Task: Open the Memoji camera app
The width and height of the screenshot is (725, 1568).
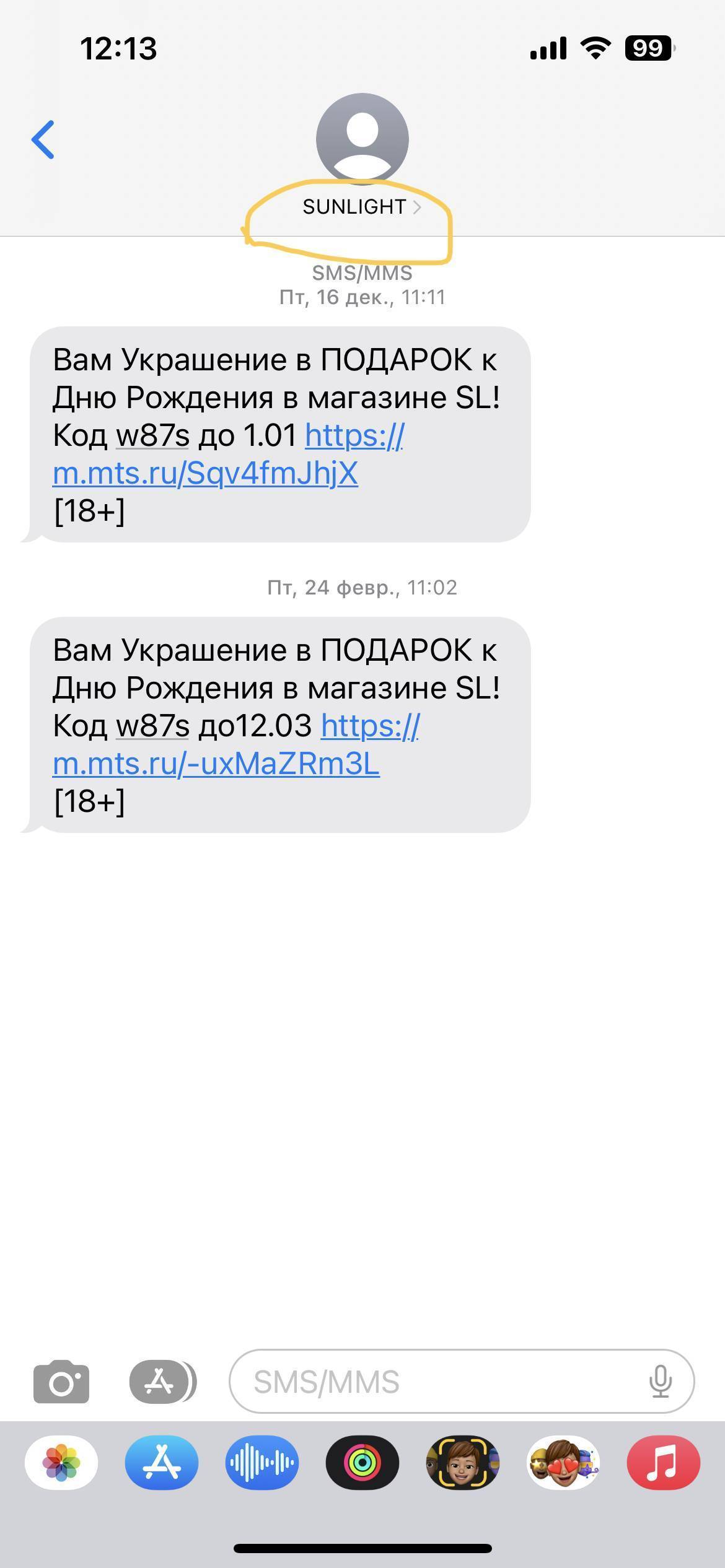Action: (463, 1462)
